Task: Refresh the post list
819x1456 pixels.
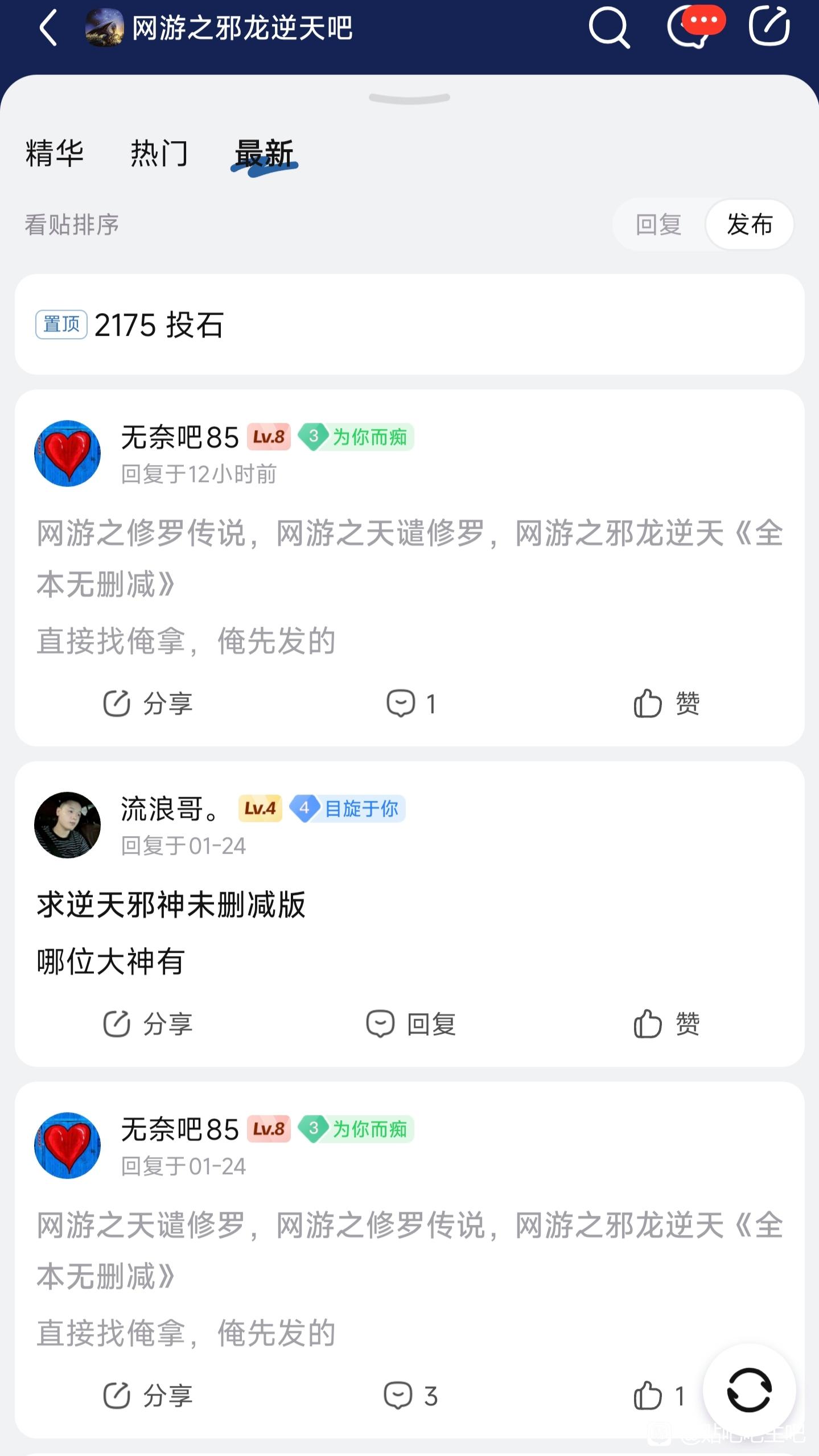Action: 749,1390
